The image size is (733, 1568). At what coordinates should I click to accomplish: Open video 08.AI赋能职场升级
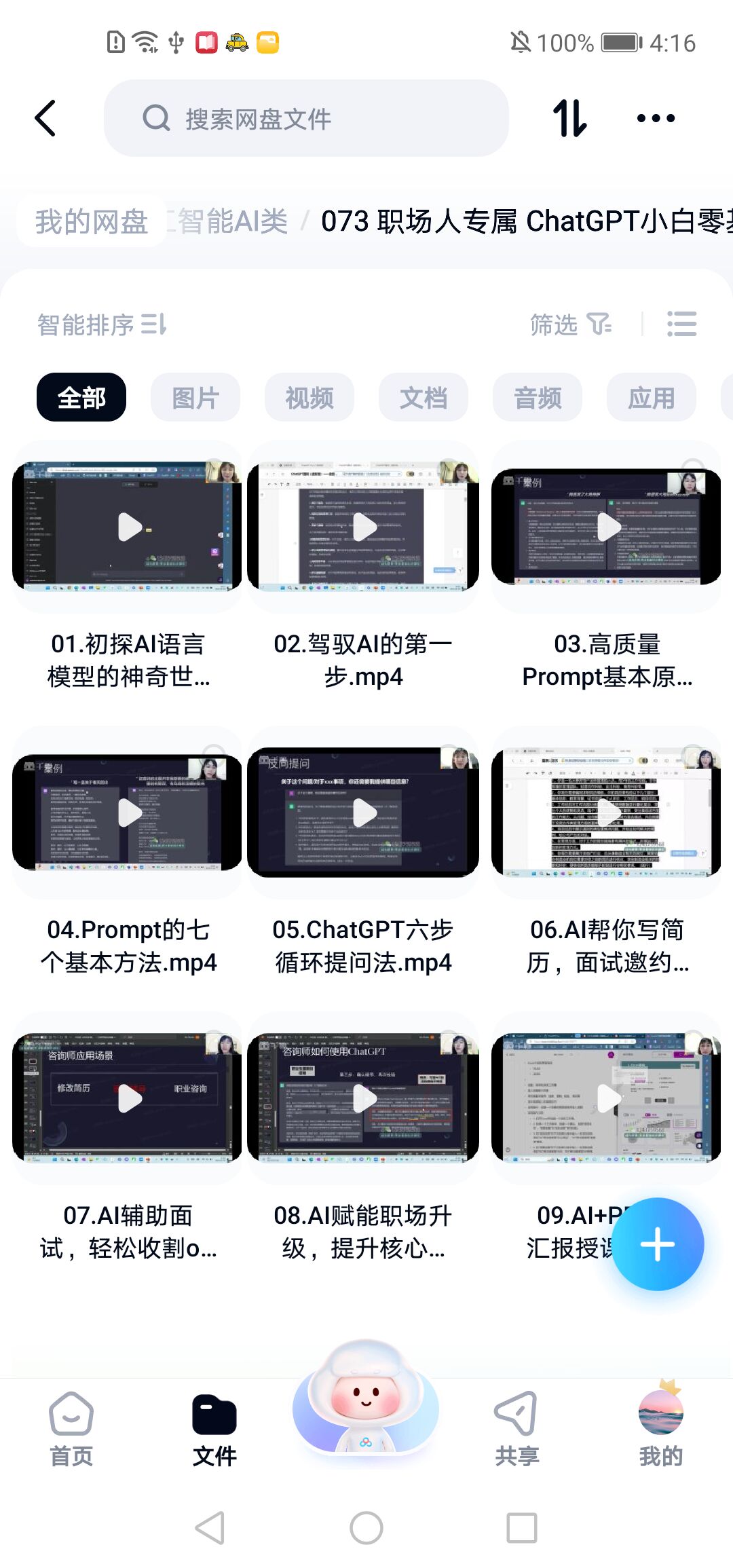pyautogui.click(x=363, y=1098)
